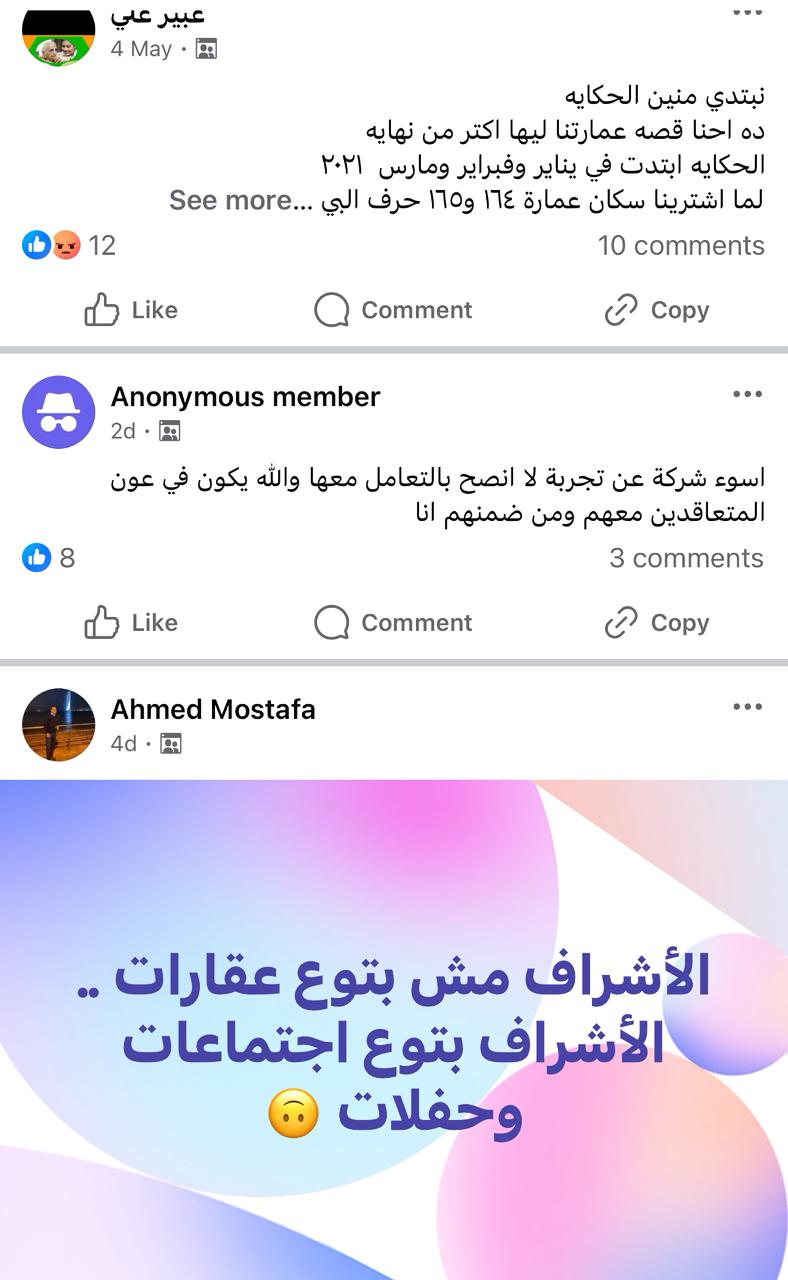Open reactions list showing 12 reactions

click(70, 245)
